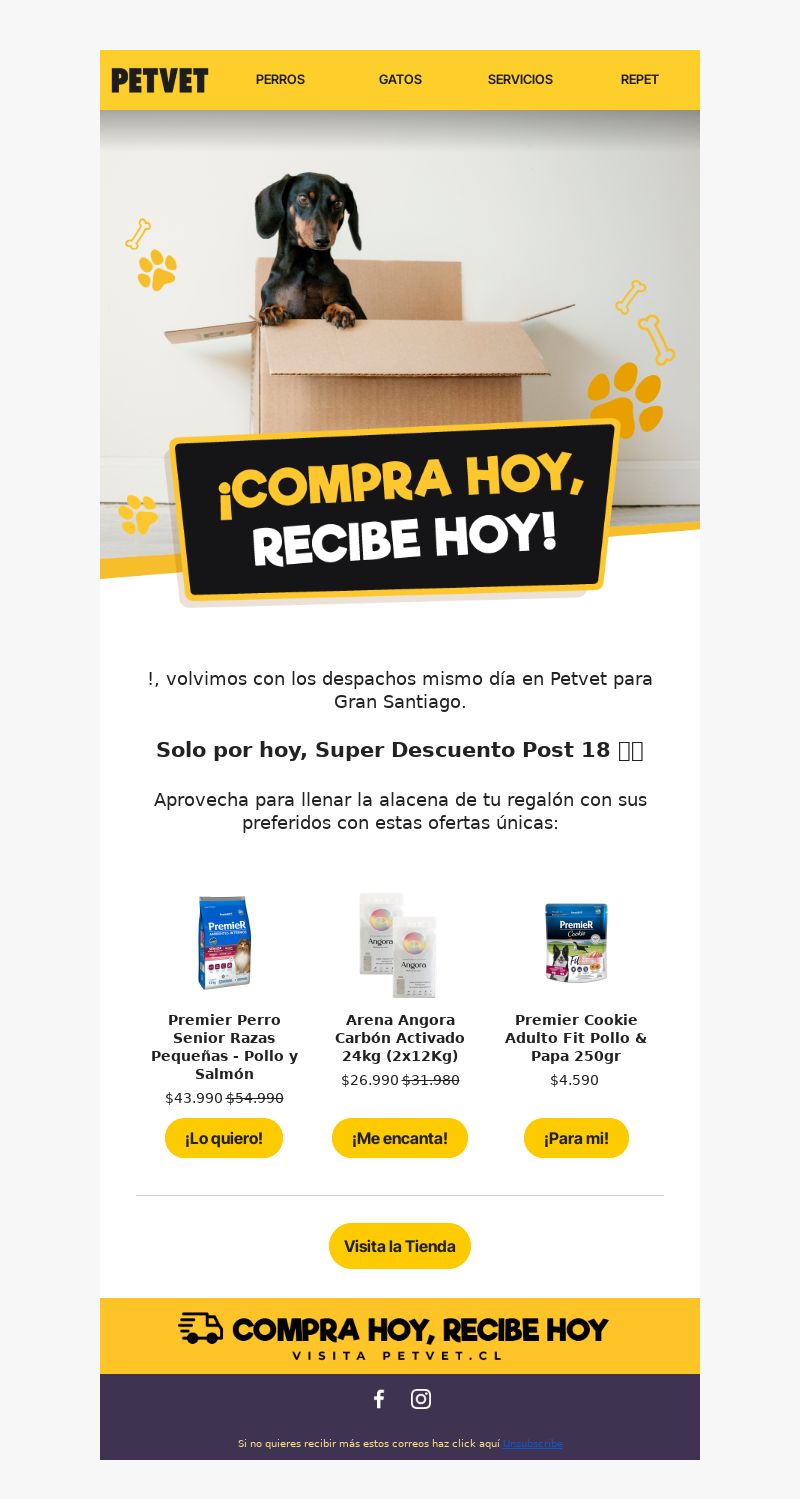The height and width of the screenshot is (1499, 800).
Task: Open the Instagram profile icon
Action: (x=421, y=1399)
